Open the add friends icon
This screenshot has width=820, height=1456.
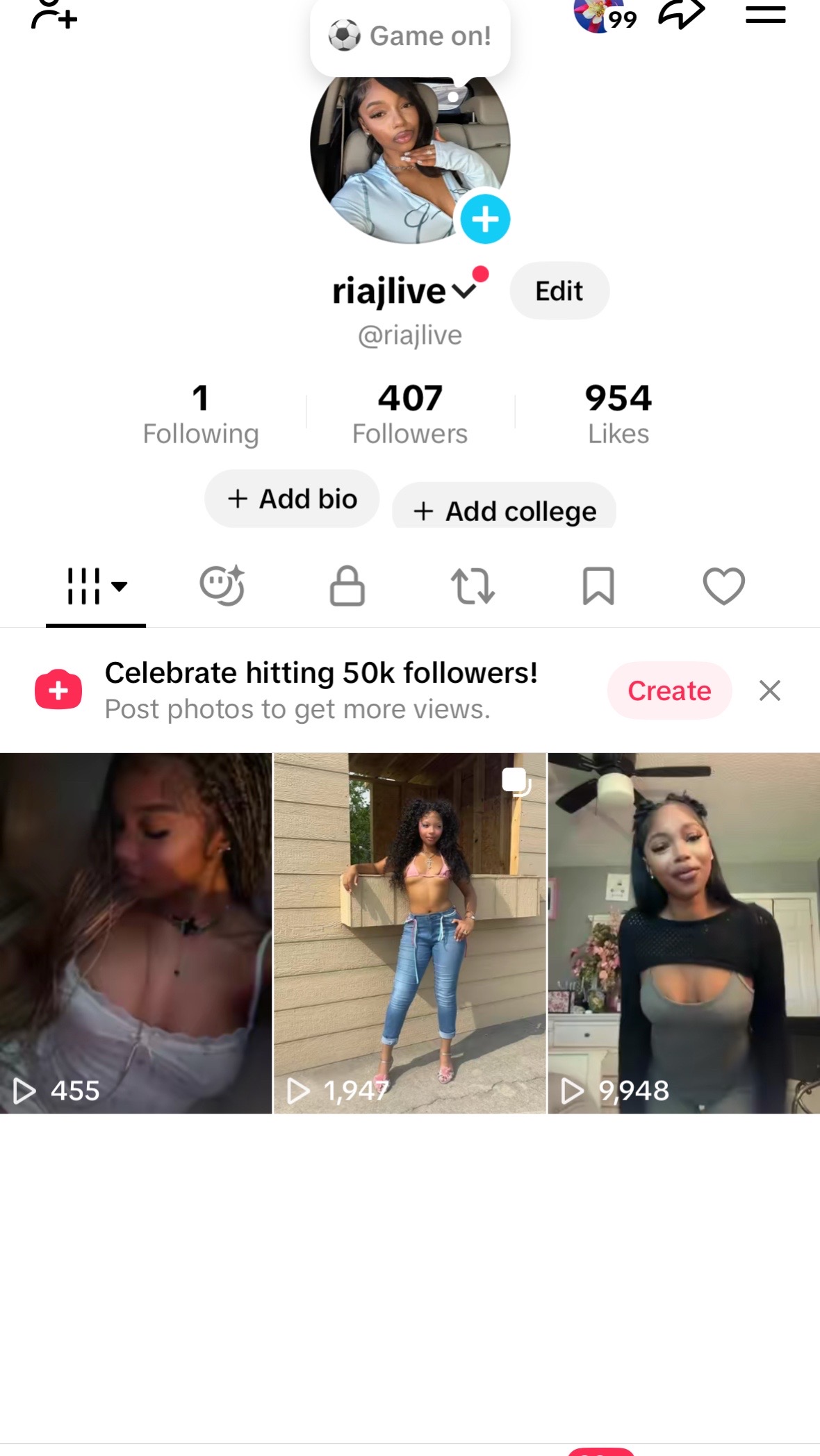click(54, 14)
